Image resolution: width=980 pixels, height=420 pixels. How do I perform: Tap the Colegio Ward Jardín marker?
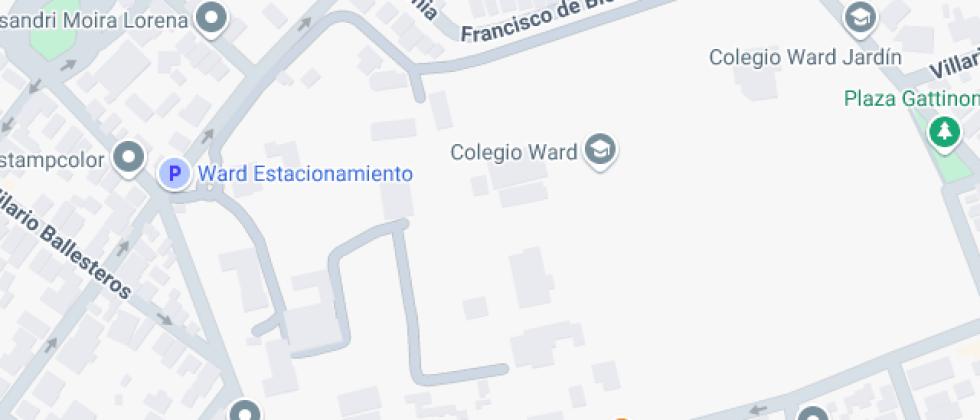tap(859, 17)
